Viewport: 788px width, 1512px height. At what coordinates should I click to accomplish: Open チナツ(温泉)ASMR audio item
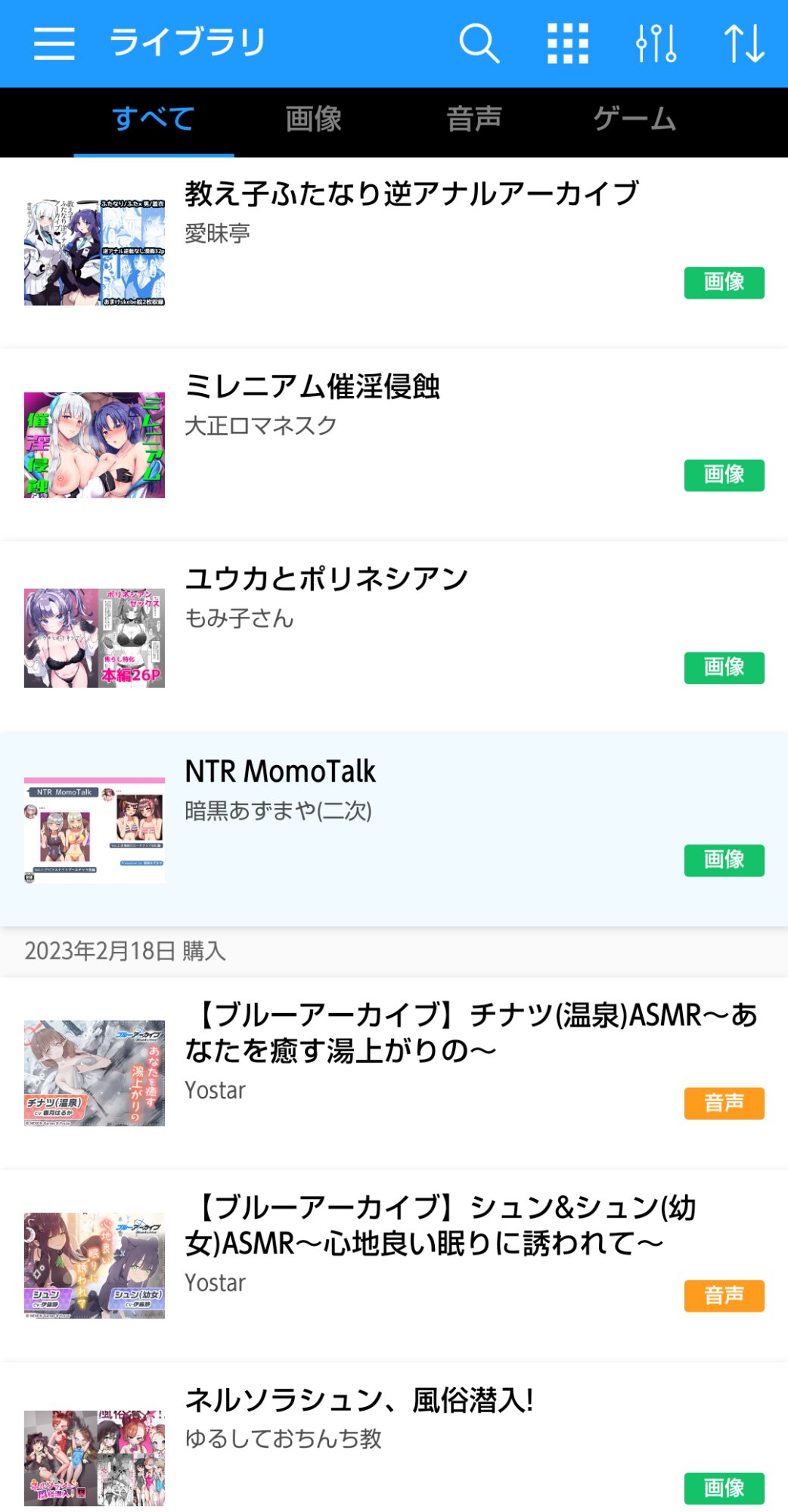394,1073
